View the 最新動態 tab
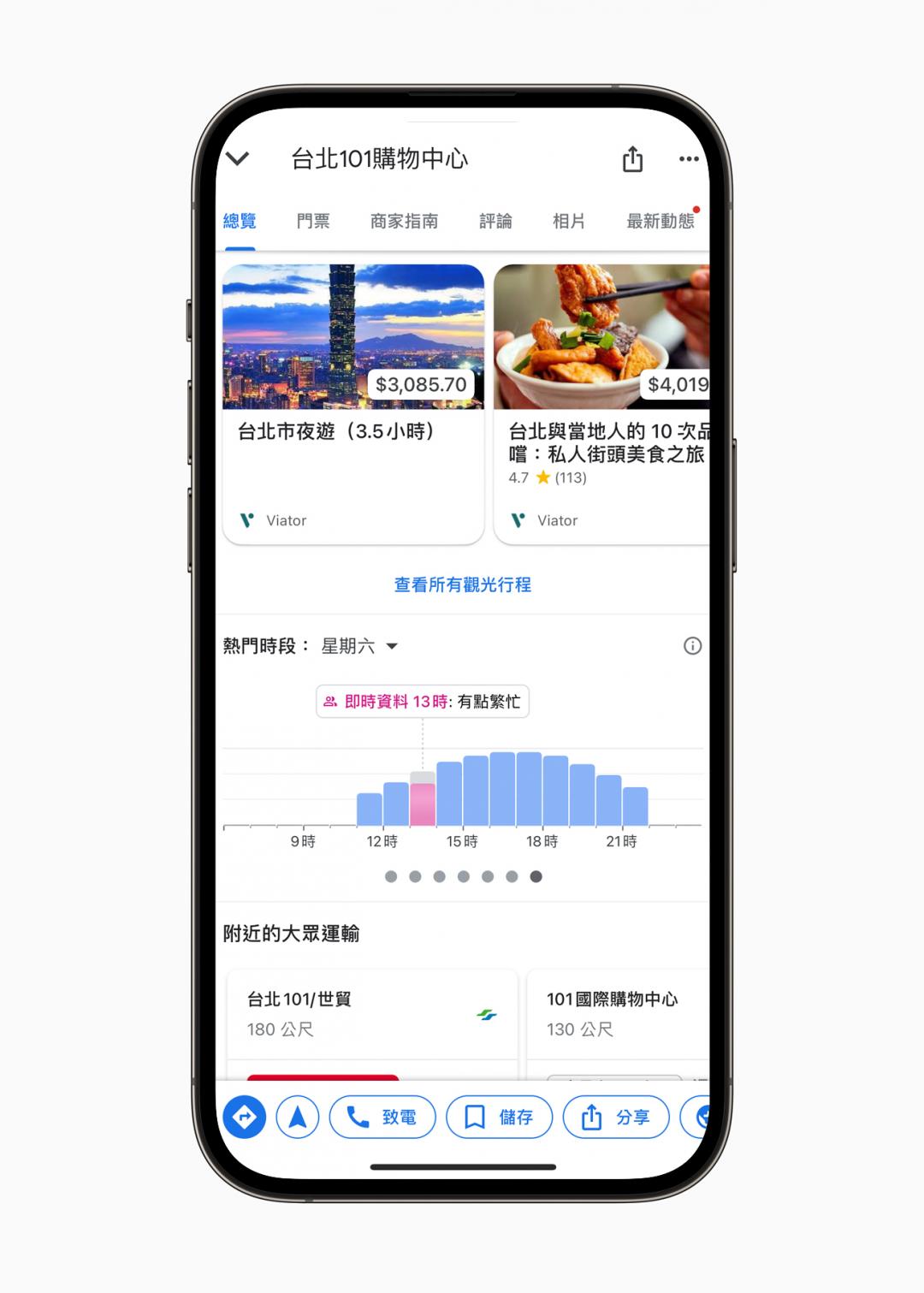The height and width of the screenshot is (1293, 924). tap(660, 222)
